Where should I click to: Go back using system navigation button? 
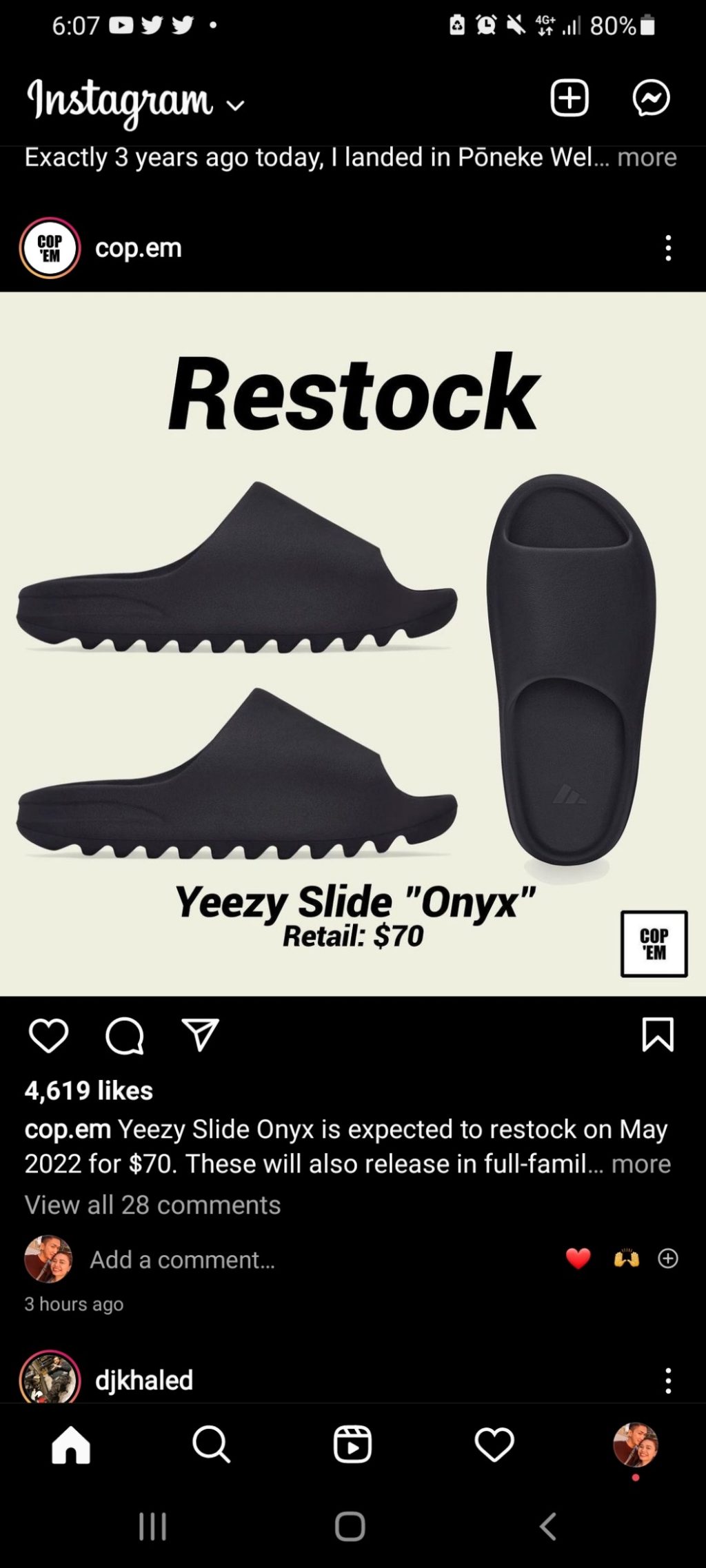coord(548,1527)
